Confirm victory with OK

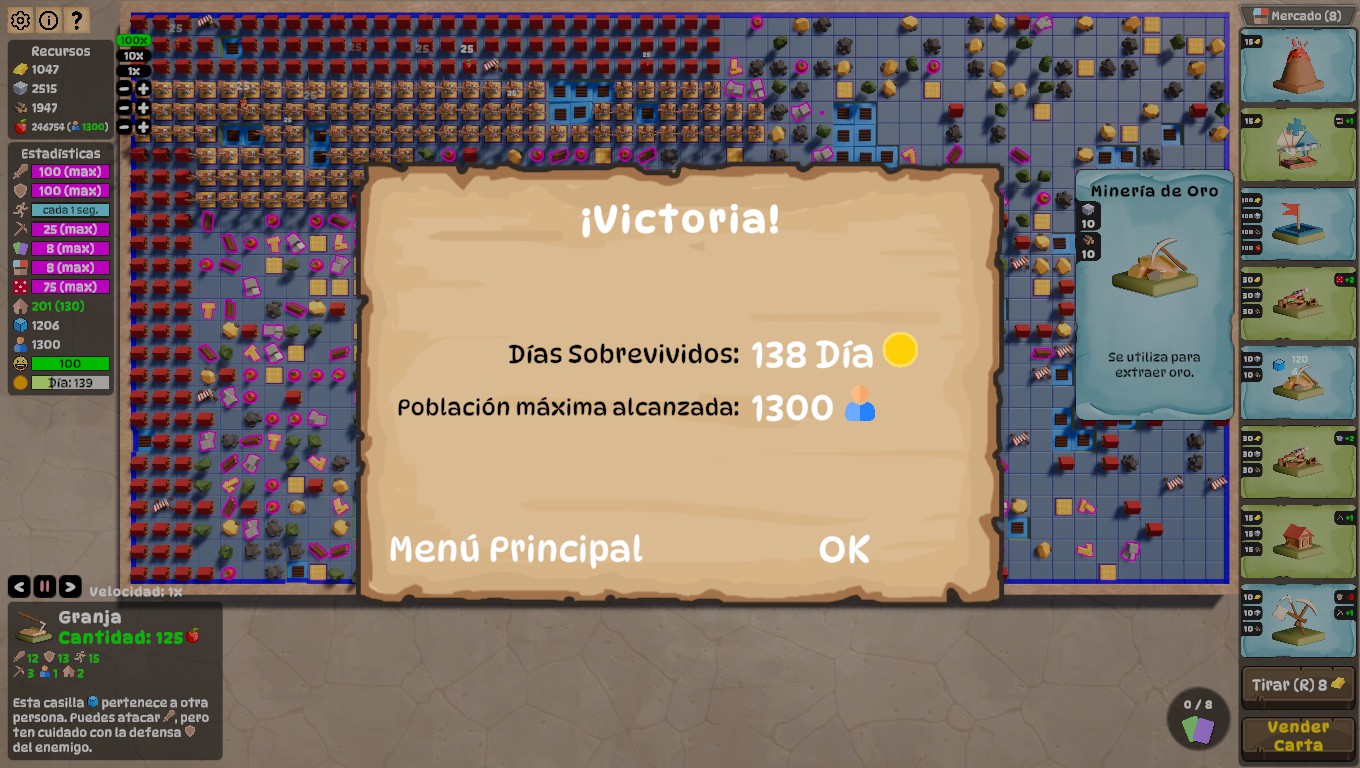click(844, 549)
